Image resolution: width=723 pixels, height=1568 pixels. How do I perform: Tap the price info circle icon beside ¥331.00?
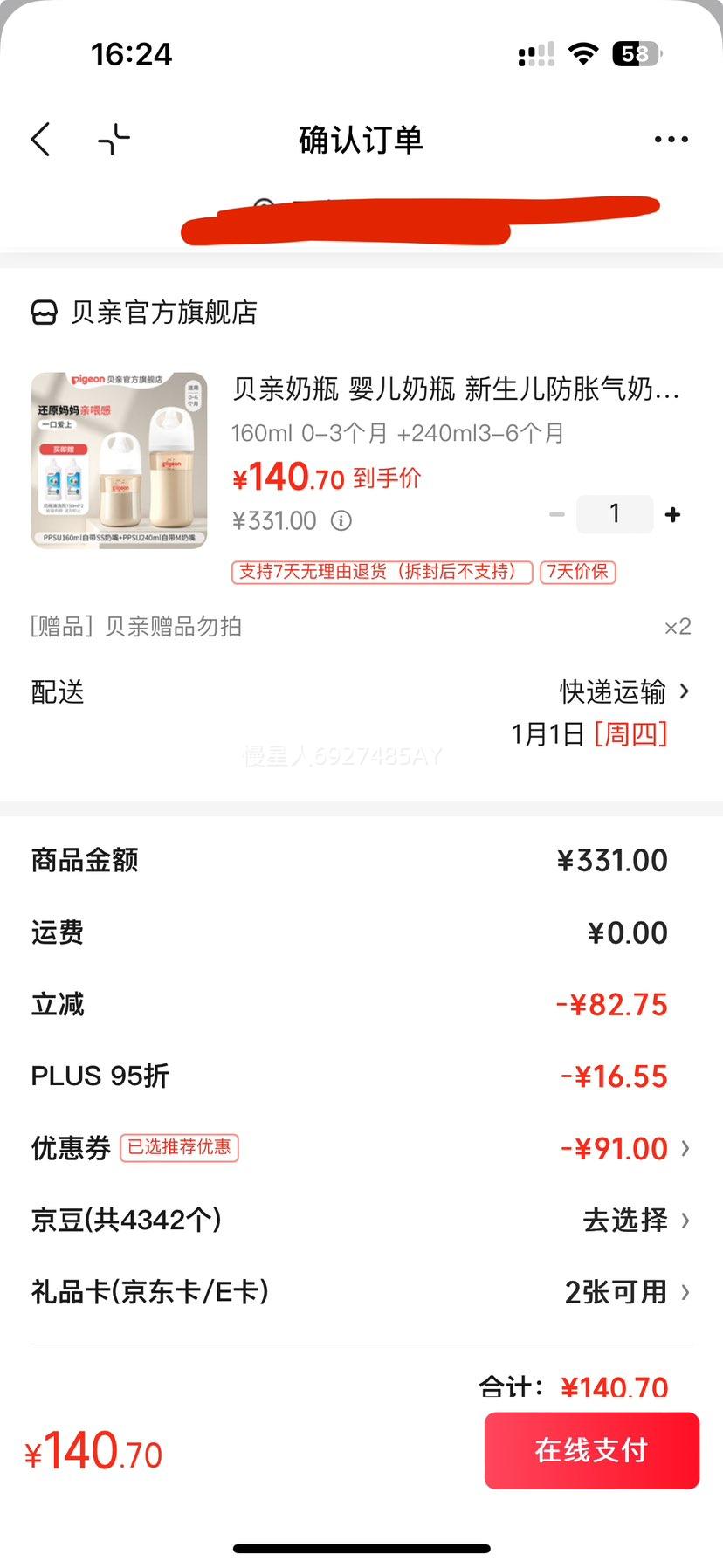342,520
